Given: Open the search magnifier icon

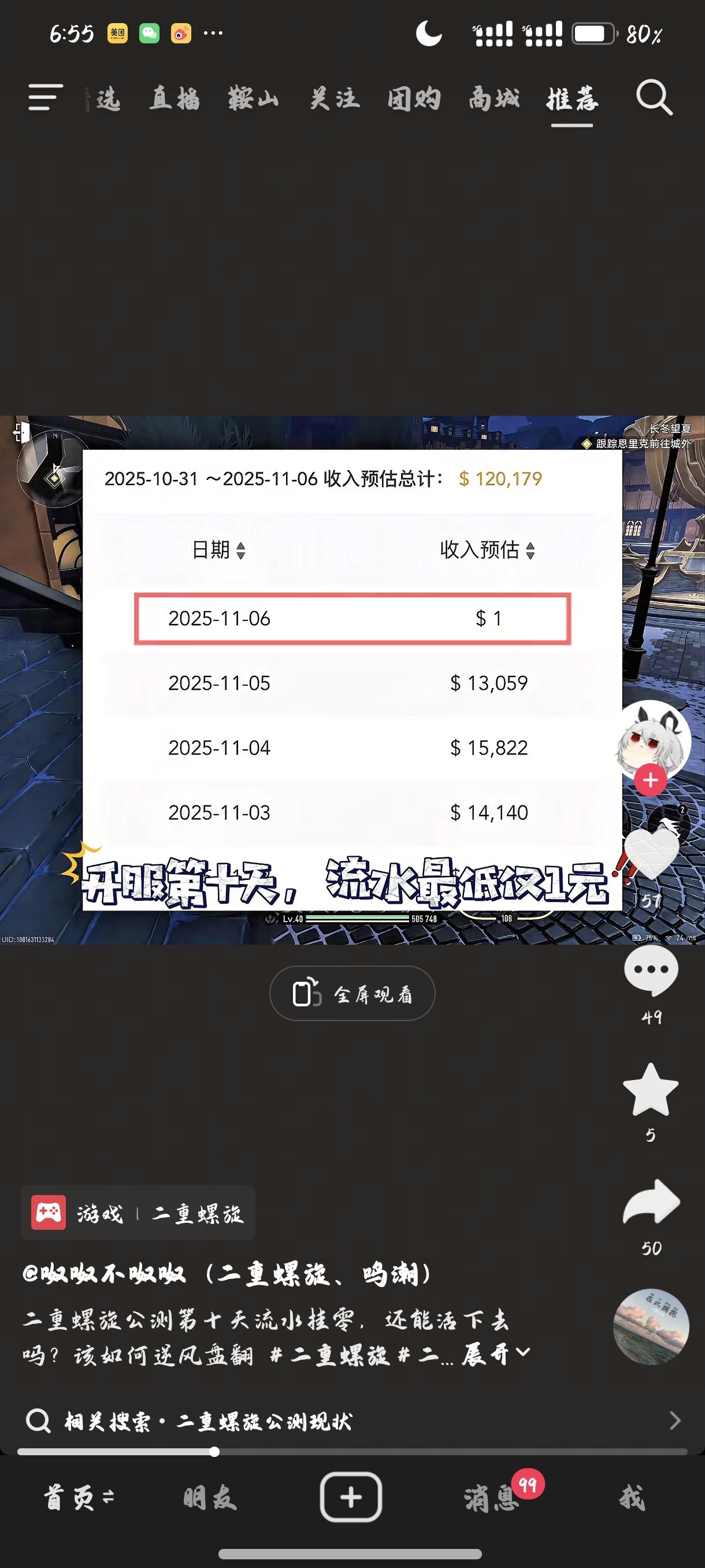Looking at the screenshot, I should click(x=654, y=97).
